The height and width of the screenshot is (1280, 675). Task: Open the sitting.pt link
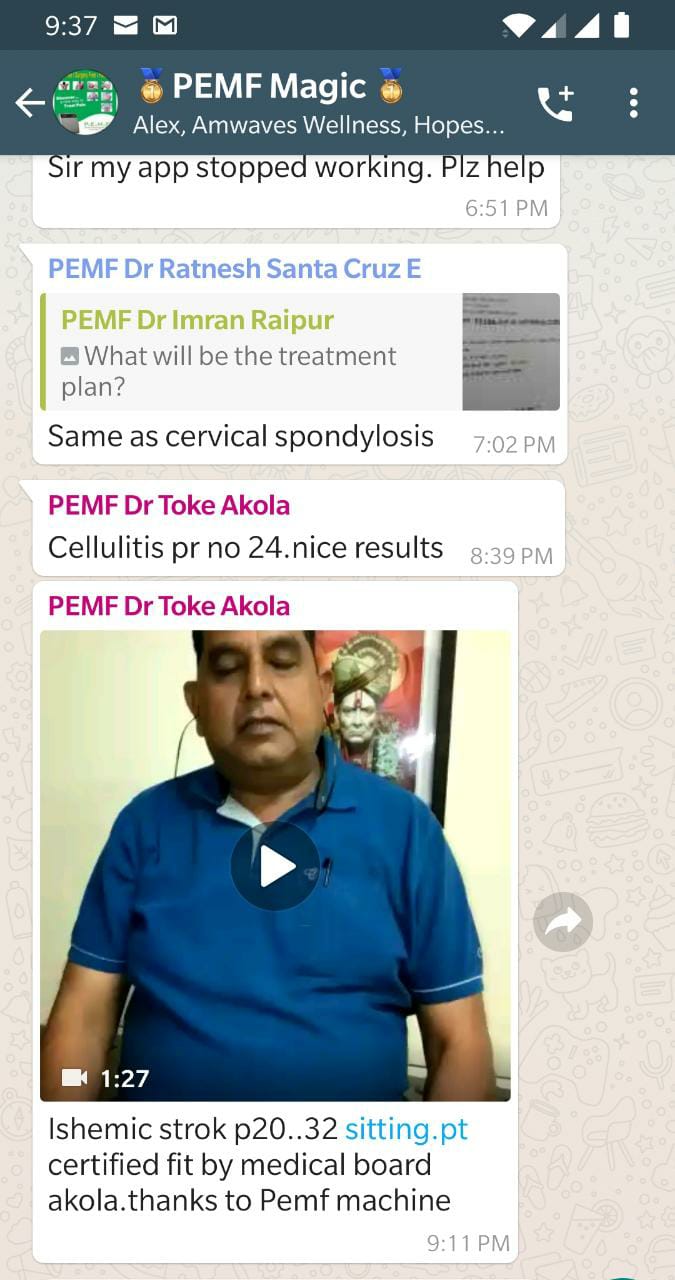pyautogui.click(x=406, y=1130)
